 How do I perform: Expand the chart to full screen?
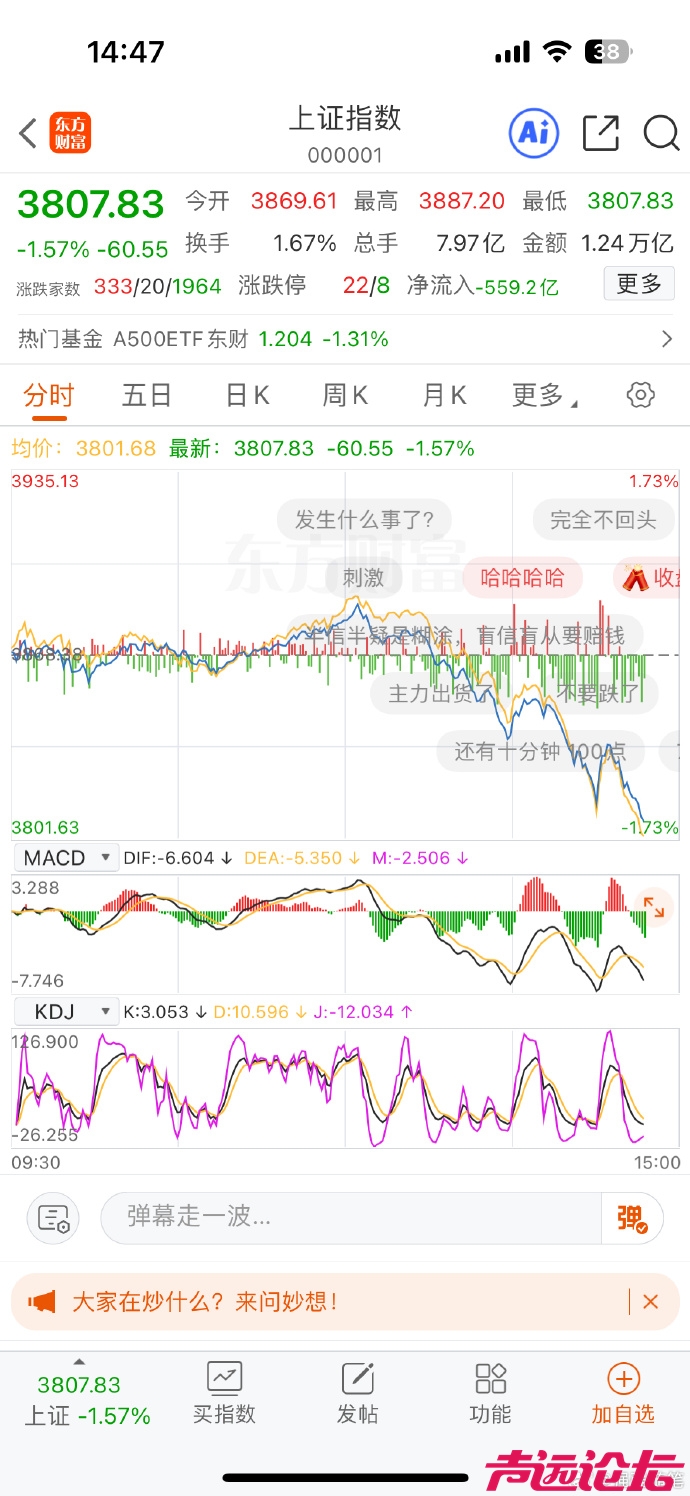pos(654,907)
